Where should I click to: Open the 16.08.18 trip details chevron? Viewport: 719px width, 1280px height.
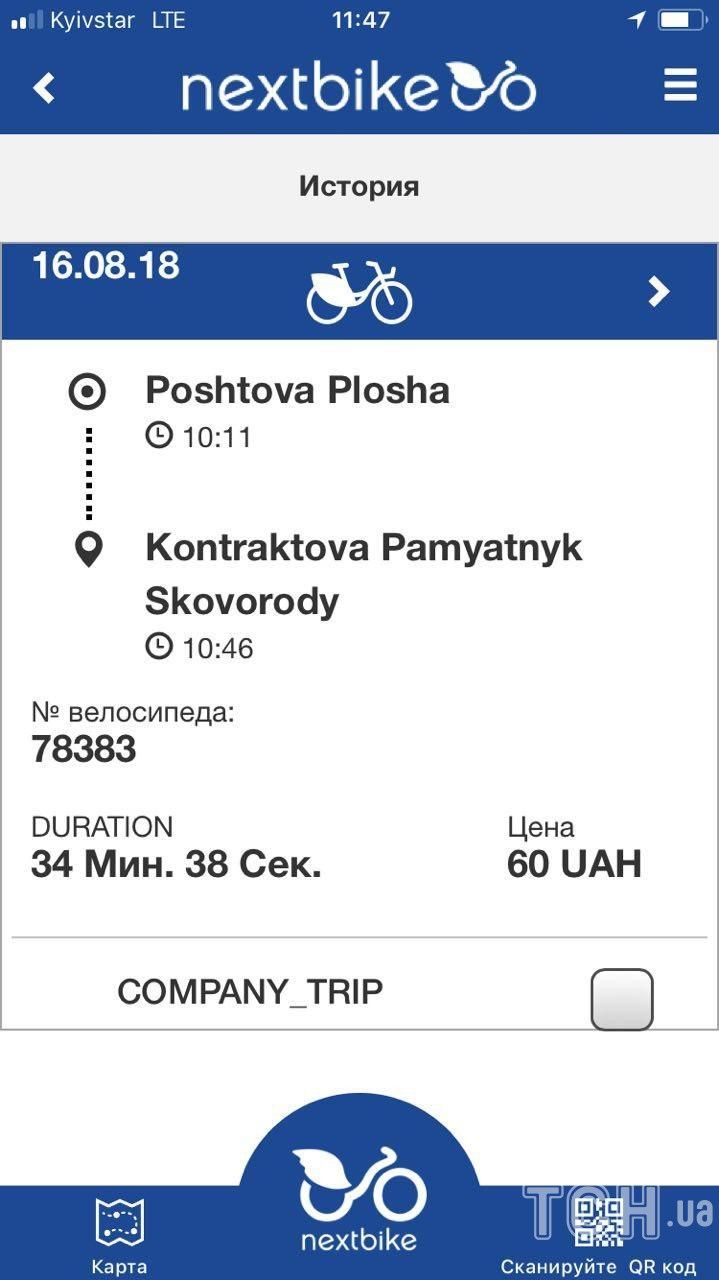tap(658, 291)
